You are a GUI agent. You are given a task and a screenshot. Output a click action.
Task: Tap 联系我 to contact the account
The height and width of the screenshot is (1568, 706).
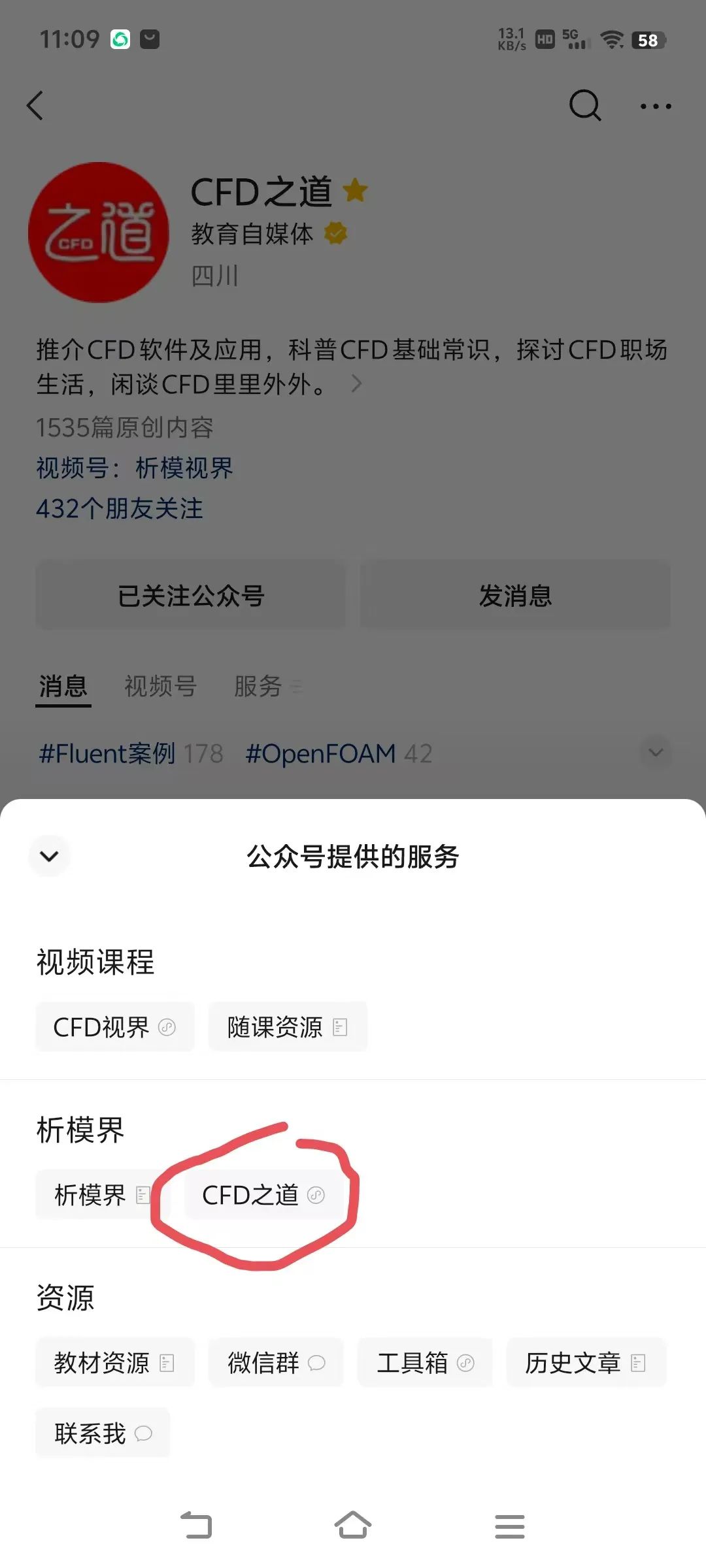click(103, 1433)
